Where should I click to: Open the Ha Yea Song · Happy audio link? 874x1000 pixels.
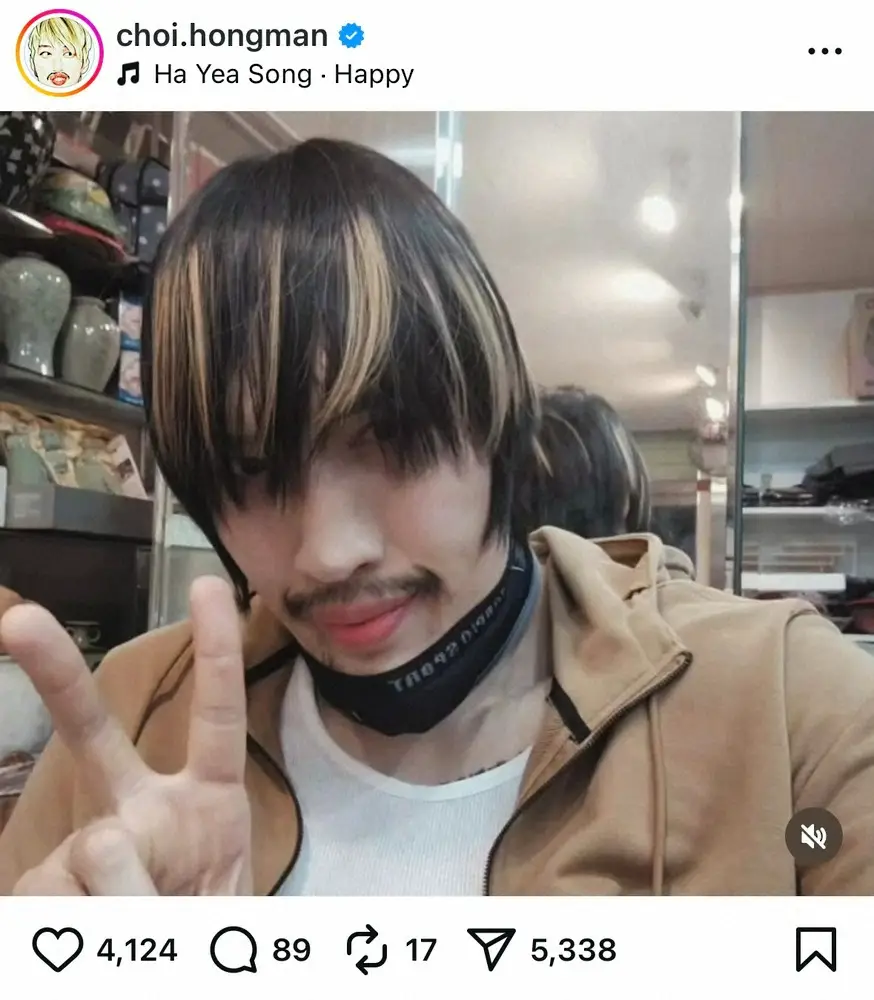click(x=283, y=74)
